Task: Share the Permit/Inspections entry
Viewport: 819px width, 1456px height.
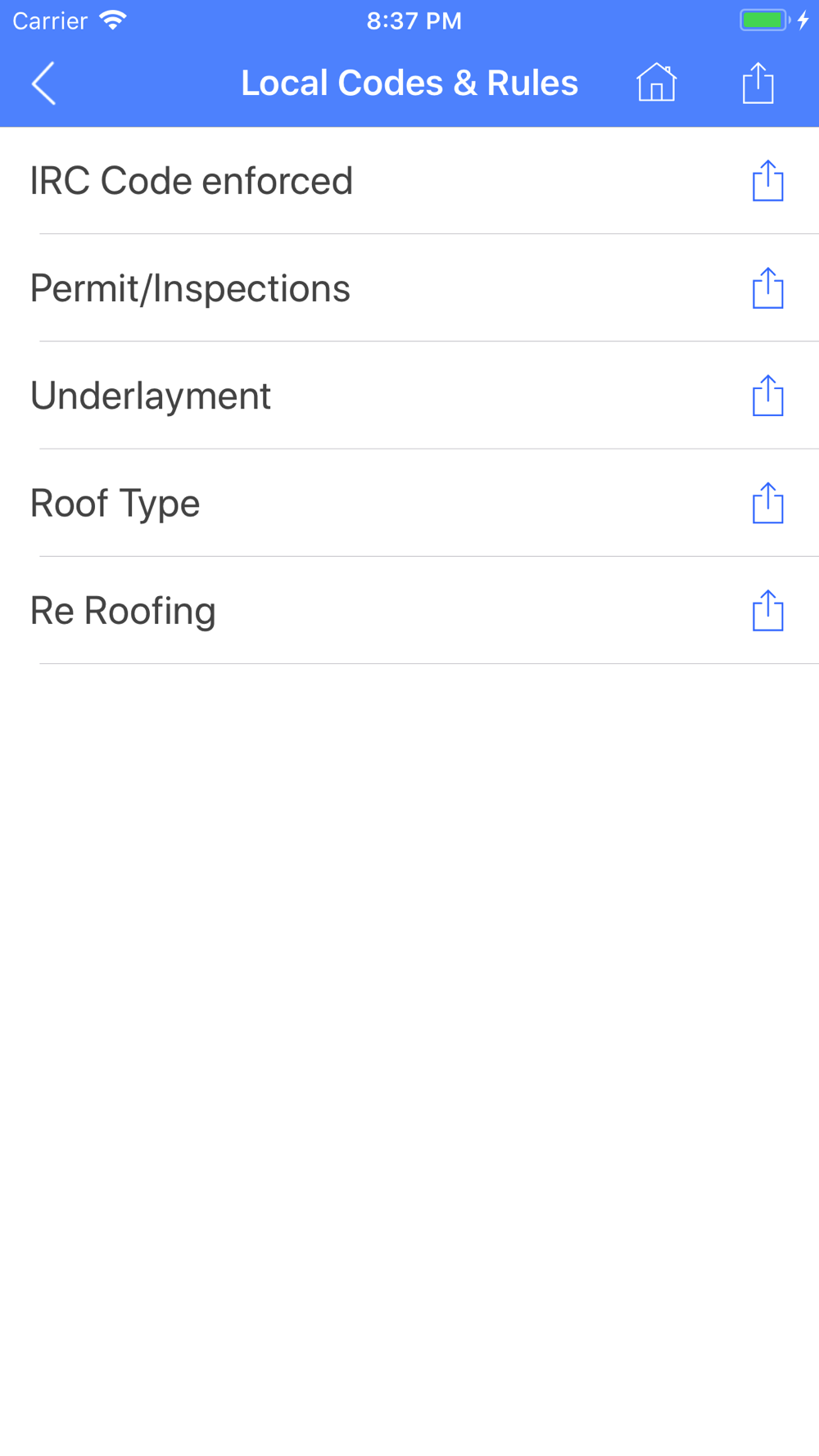Action: click(767, 288)
